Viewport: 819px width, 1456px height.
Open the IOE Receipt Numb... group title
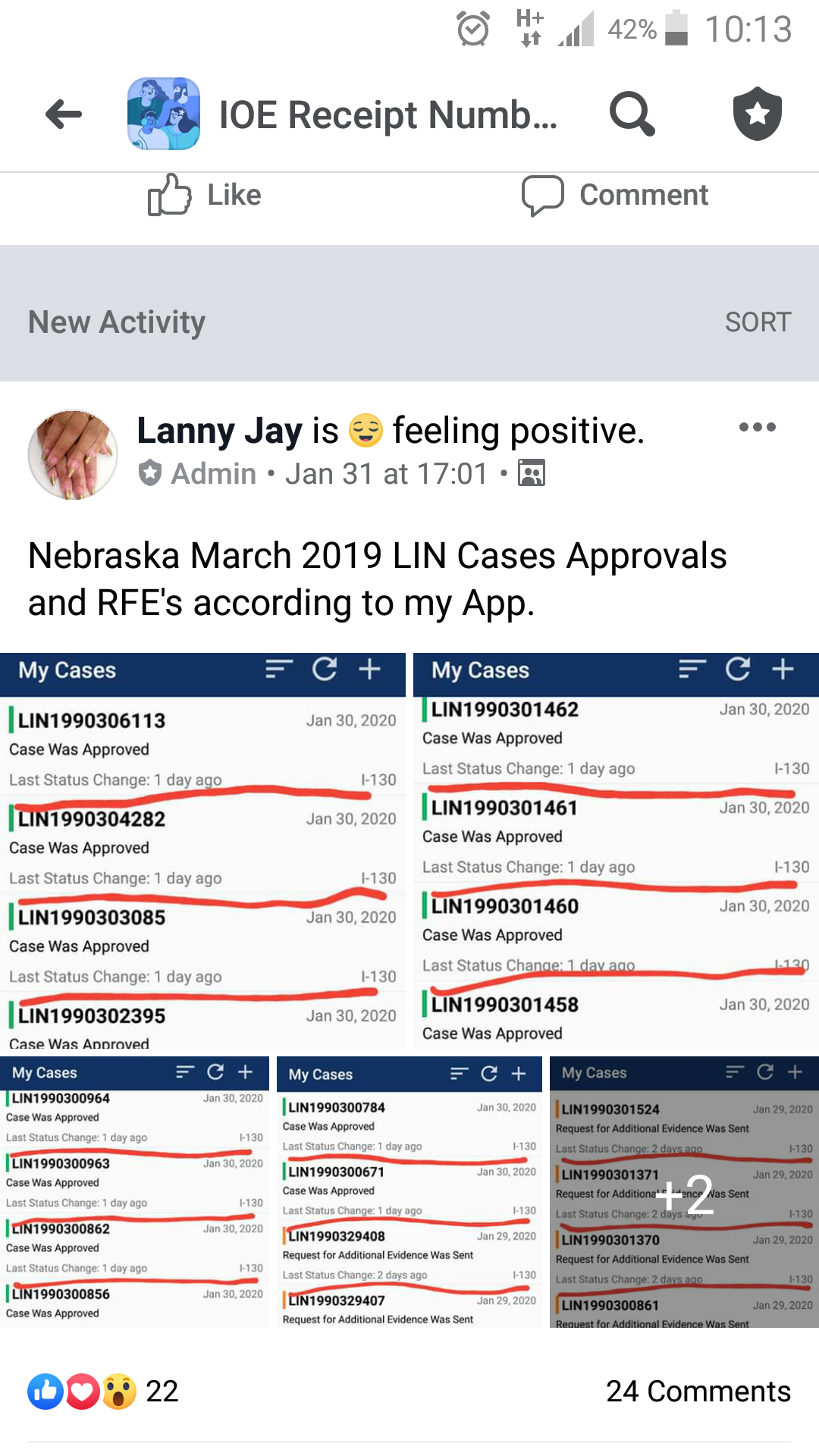coord(388,115)
